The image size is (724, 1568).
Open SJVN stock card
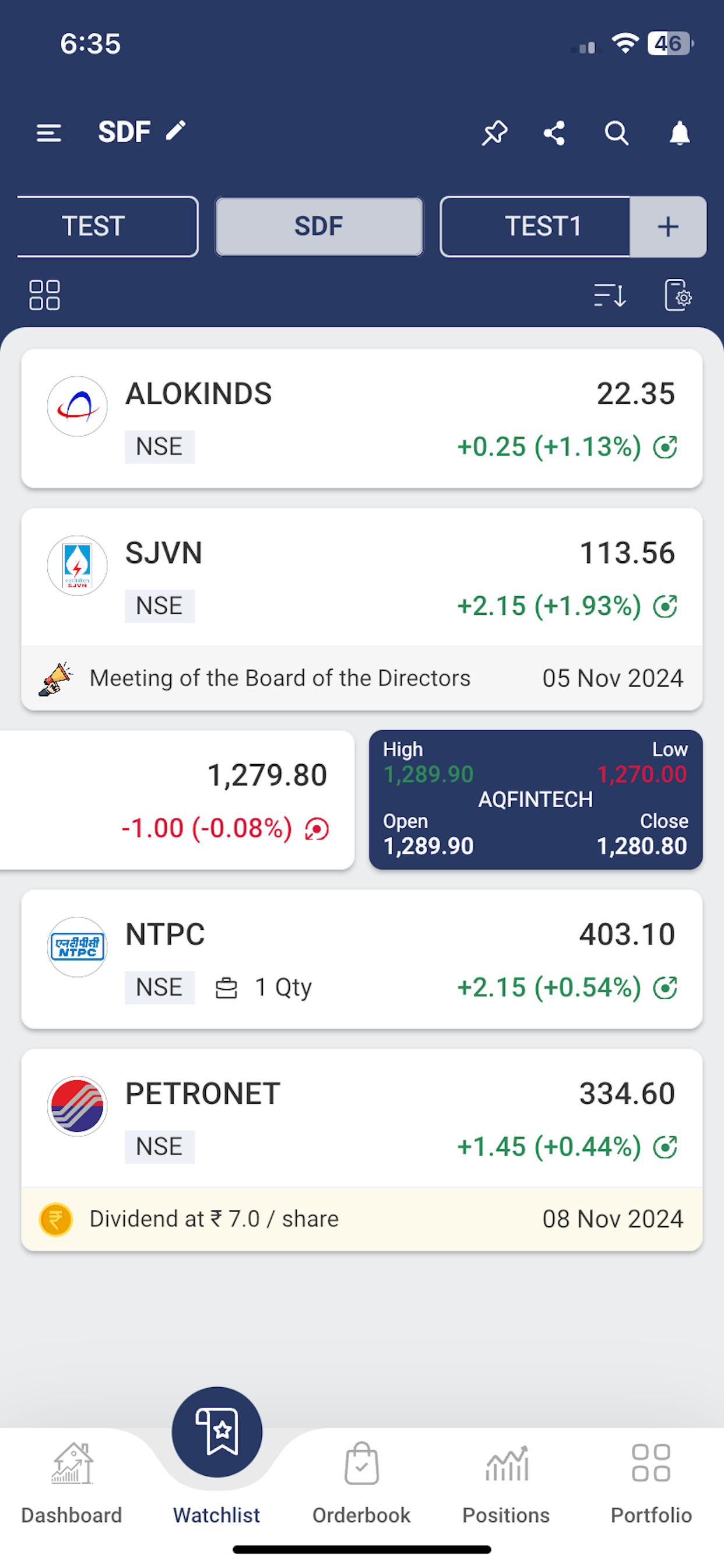(361, 578)
